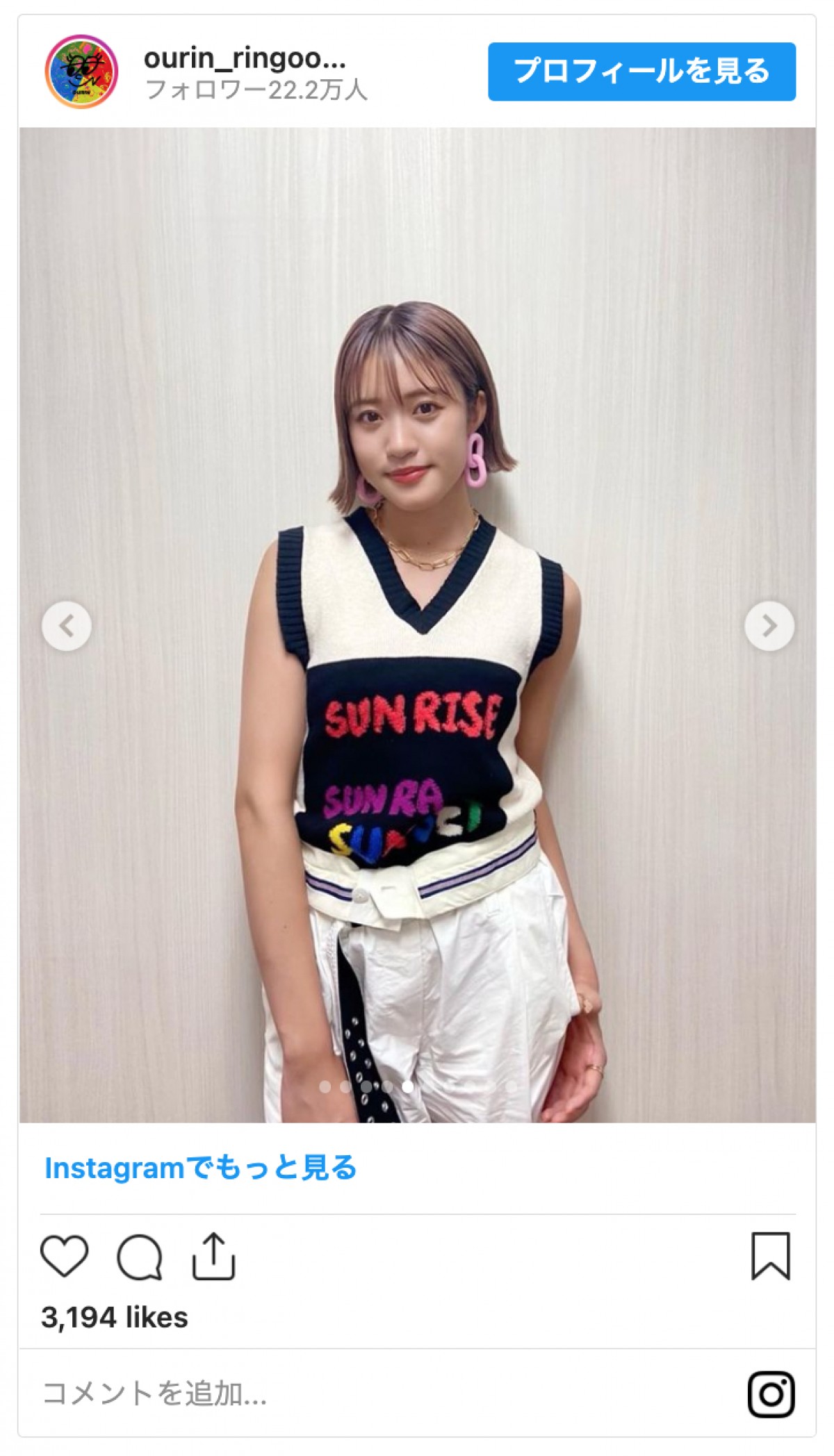Go to the next photo in carousel
834x1456 pixels.
tap(769, 626)
